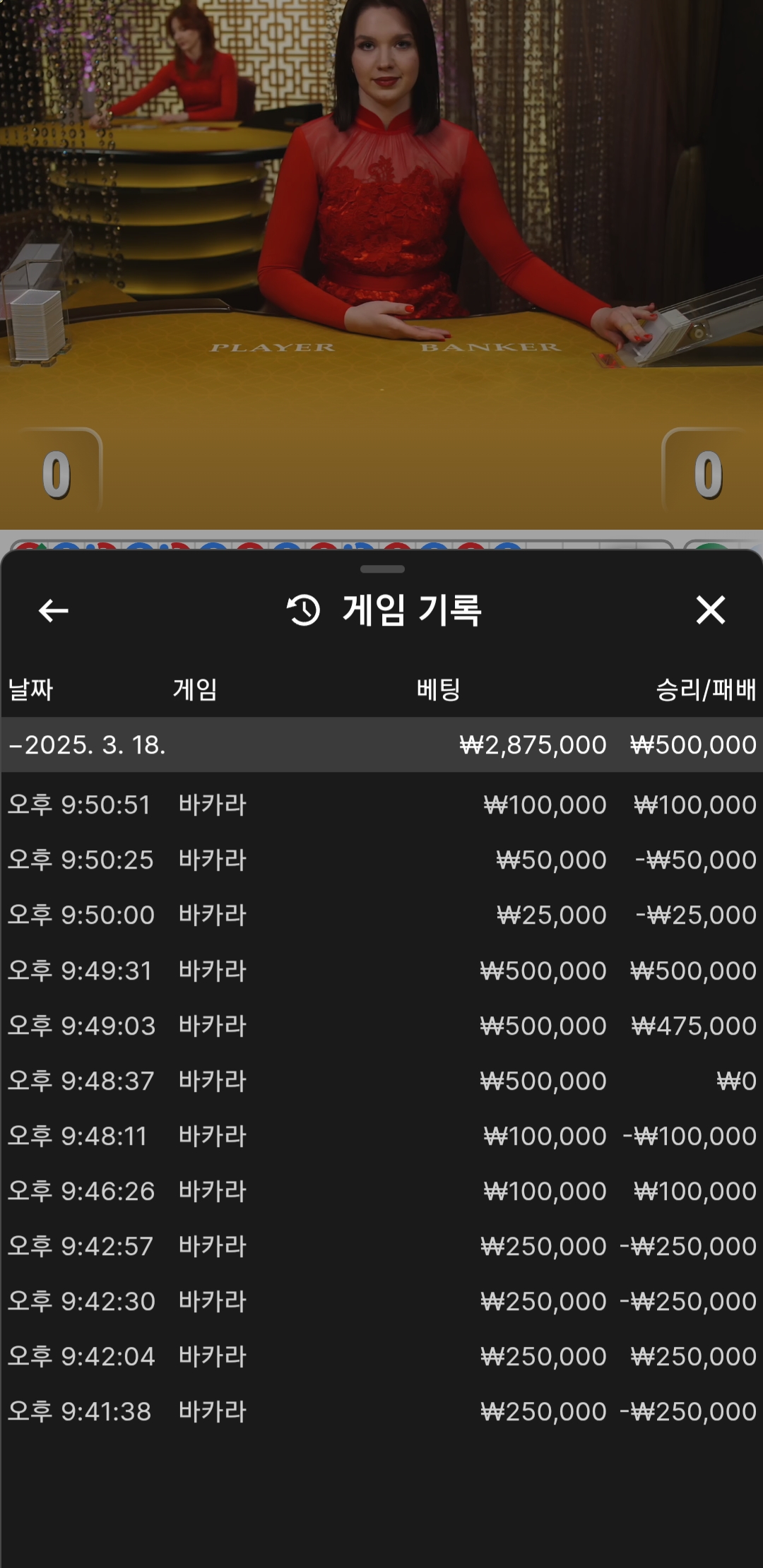Viewport: 763px width, 1568px height.
Task: Open the 오후 9:41:38 바카라 record
Action: click(x=381, y=1411)
